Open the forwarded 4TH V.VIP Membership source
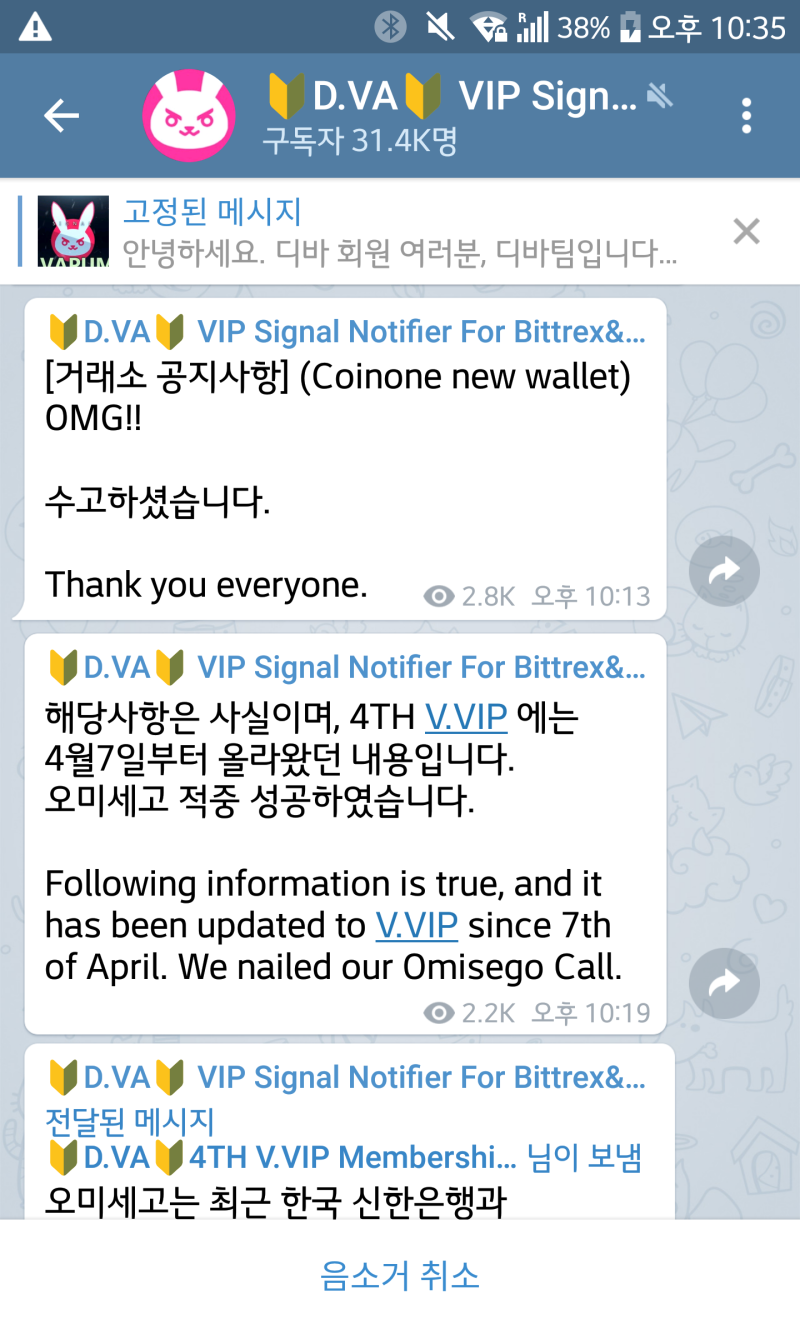This screenshot has height=1329, width=800. click(x=352, y=1158)
